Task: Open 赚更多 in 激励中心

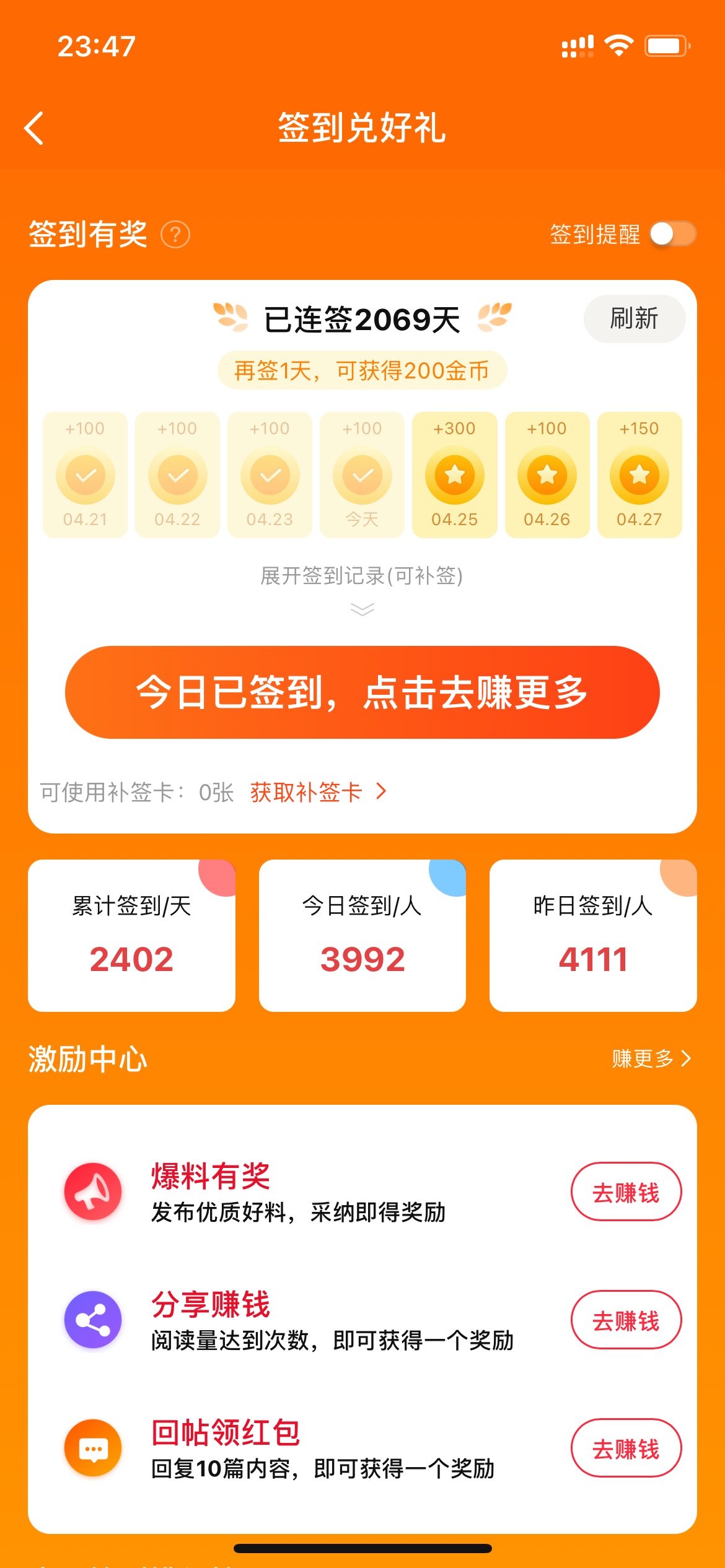Action: (651, 1058)
